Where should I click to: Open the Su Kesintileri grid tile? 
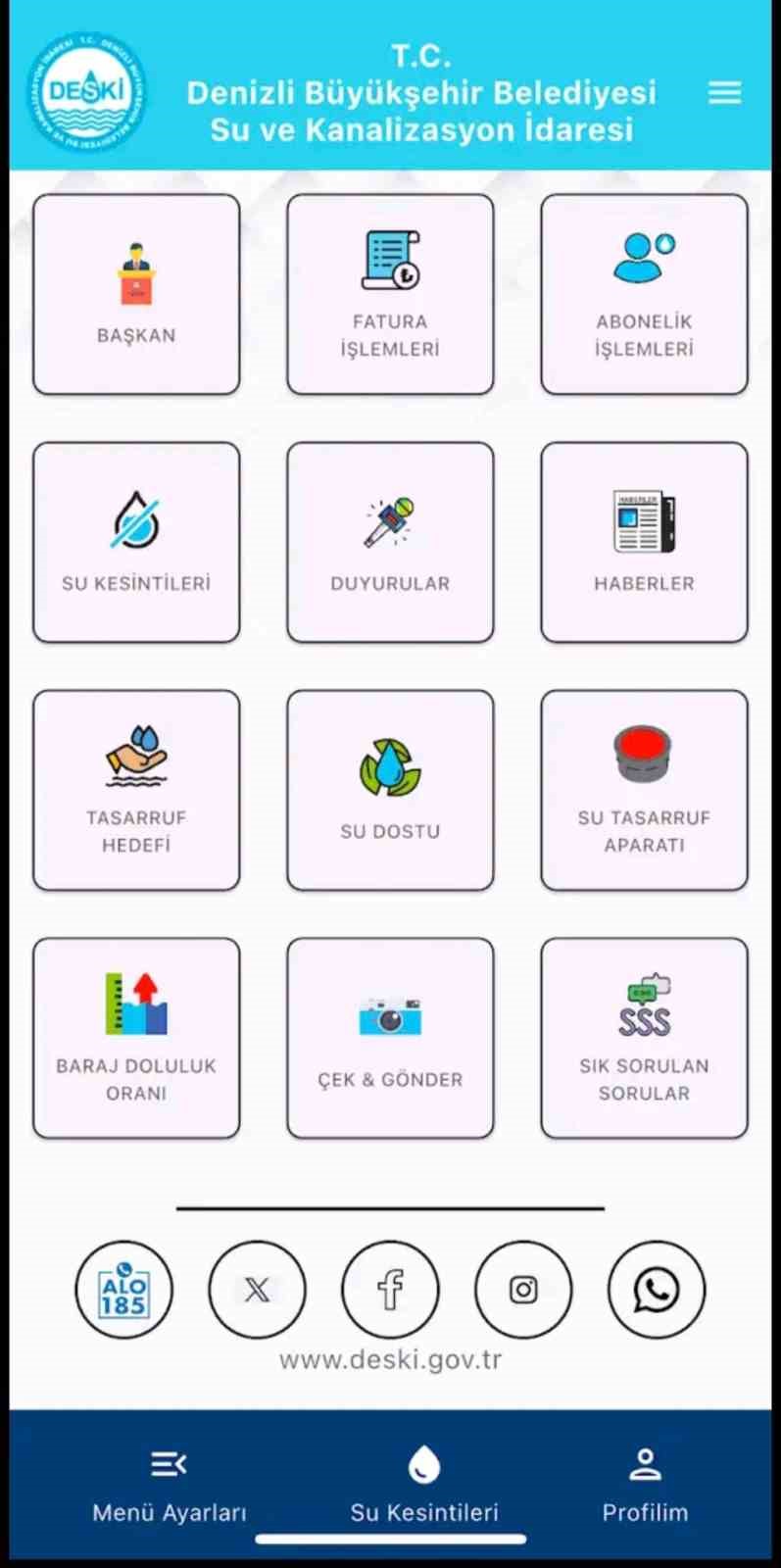pos(136,542)
